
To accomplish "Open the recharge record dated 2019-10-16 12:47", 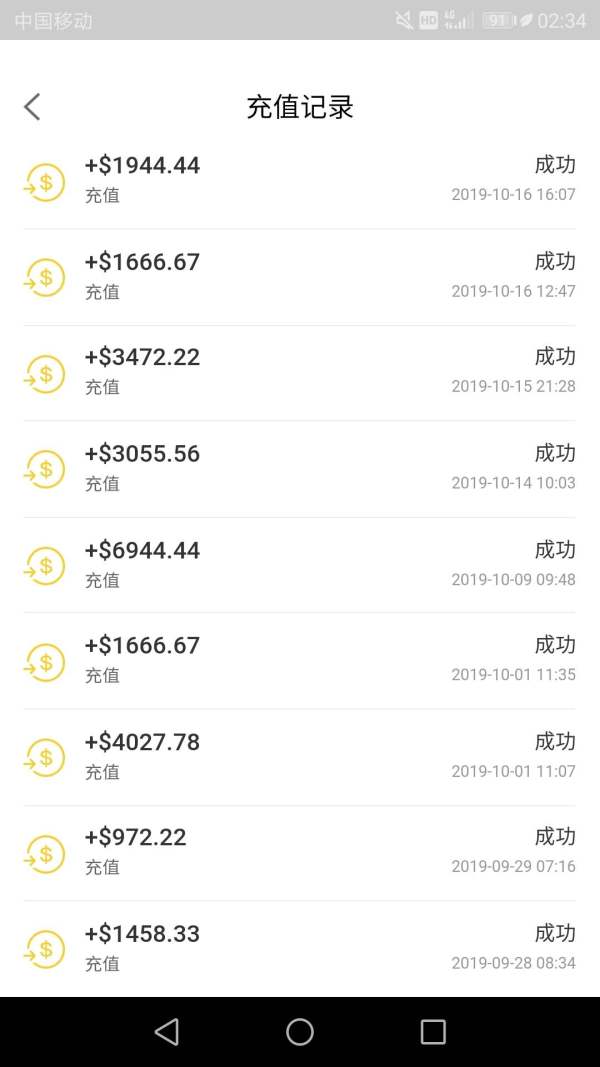I will coord(300,277).
